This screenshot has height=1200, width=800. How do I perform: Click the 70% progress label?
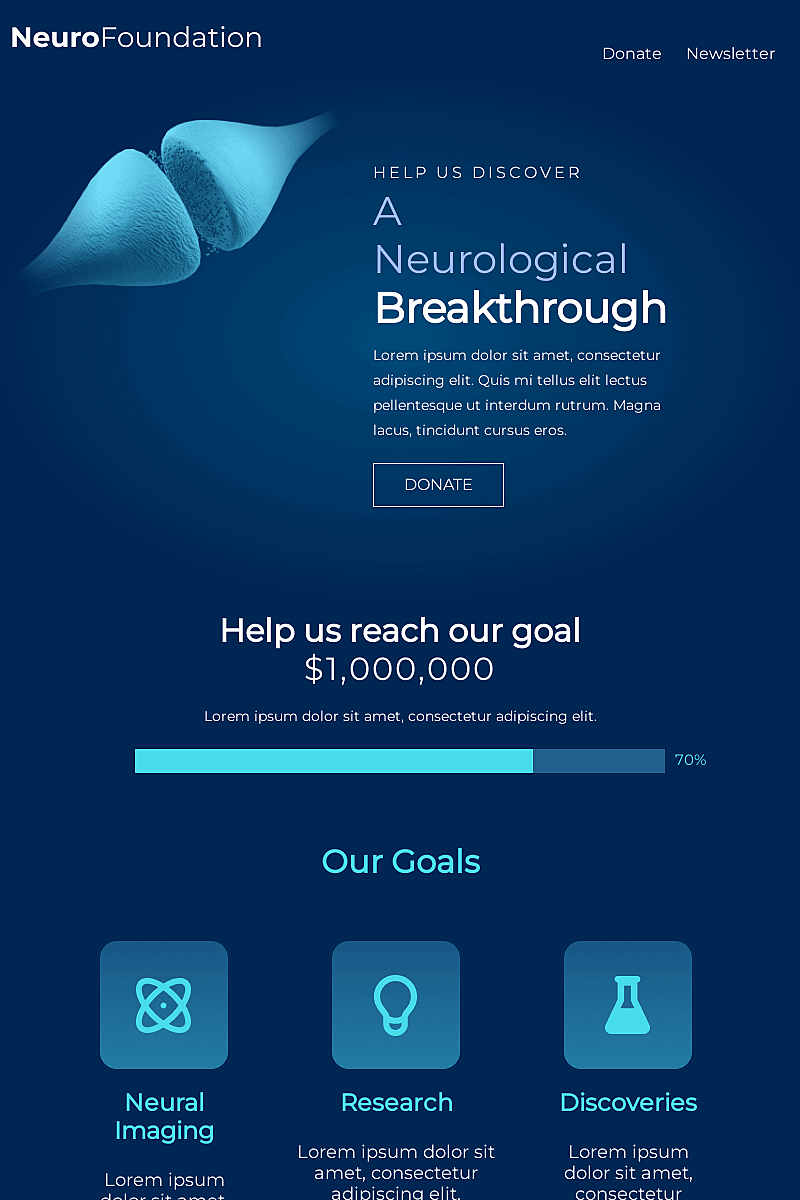[x=690, y=760]
